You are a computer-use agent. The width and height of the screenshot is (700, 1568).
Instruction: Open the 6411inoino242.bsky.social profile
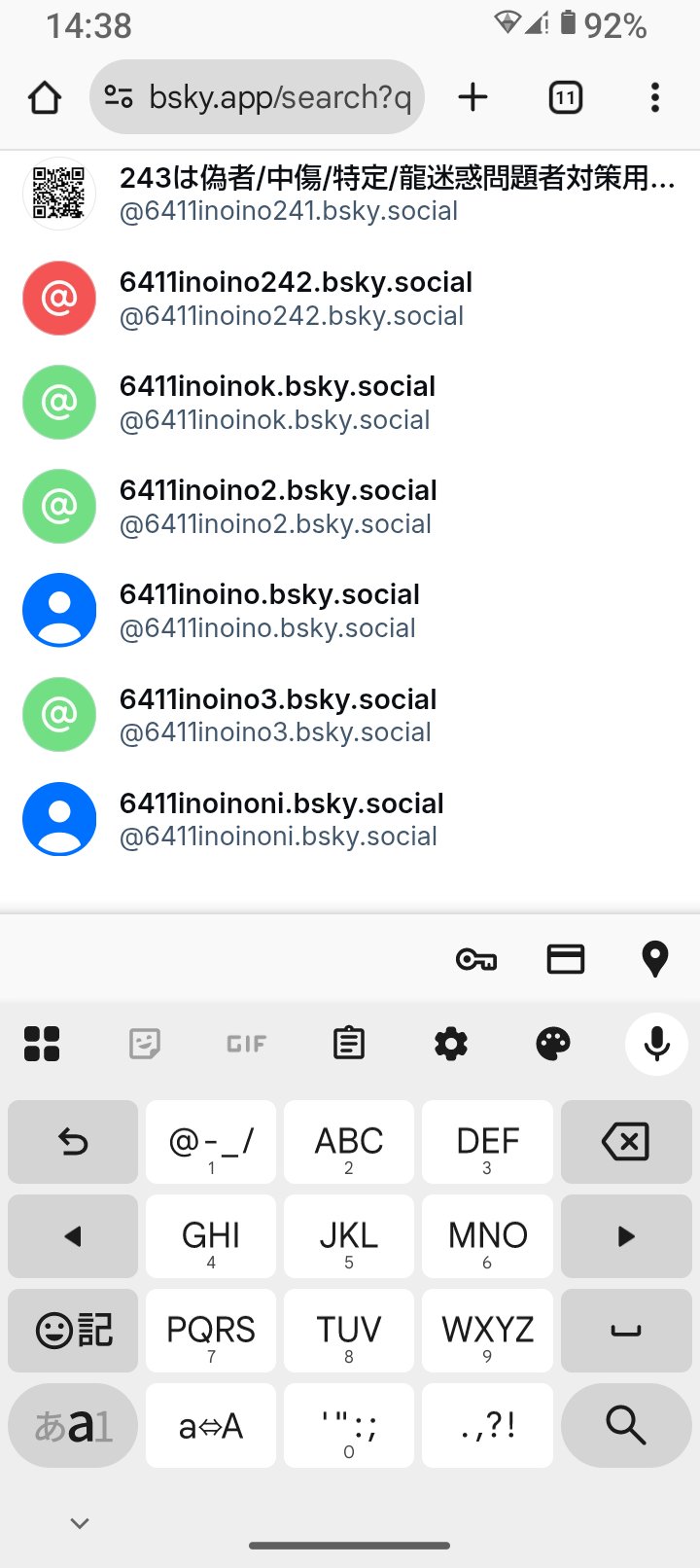350,298
